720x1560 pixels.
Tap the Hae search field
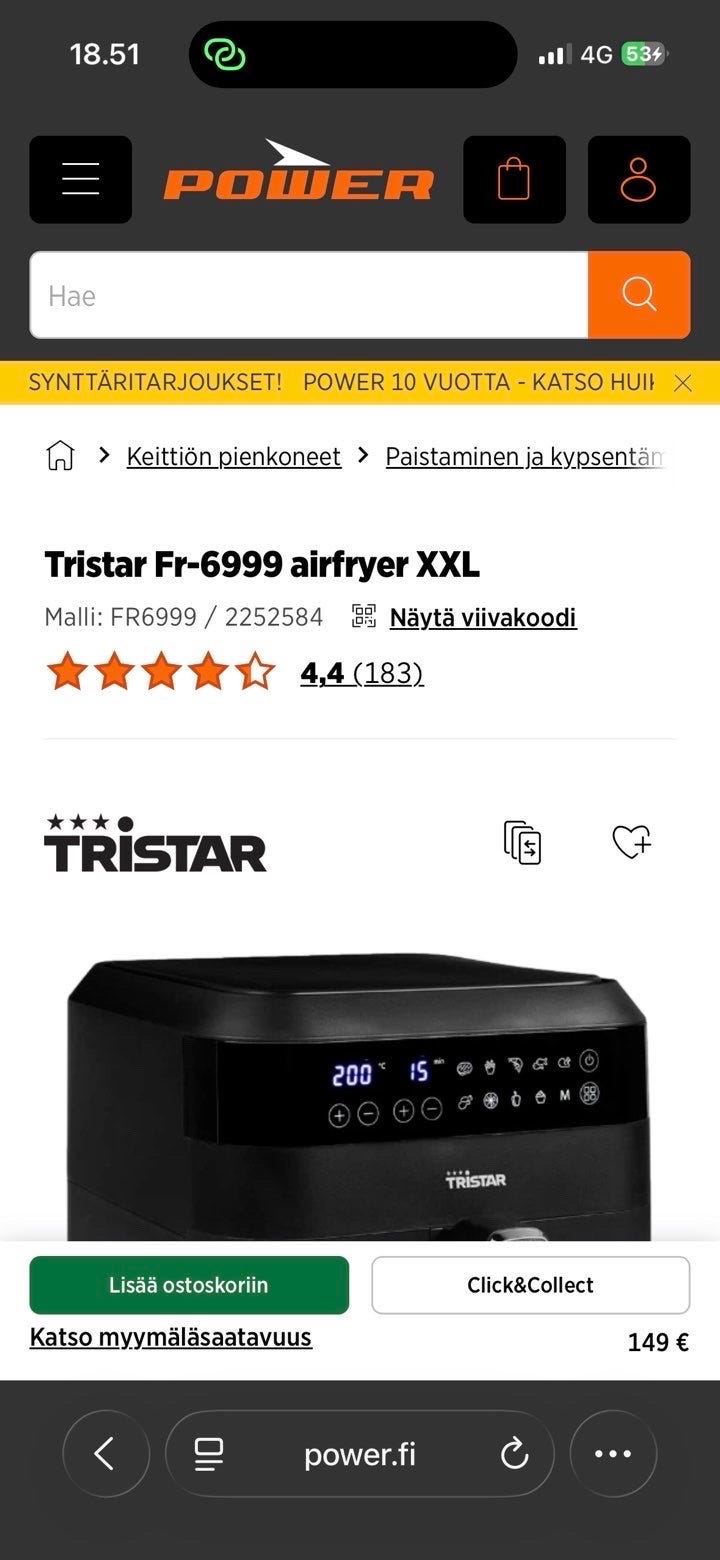click(x=309, y=295)
